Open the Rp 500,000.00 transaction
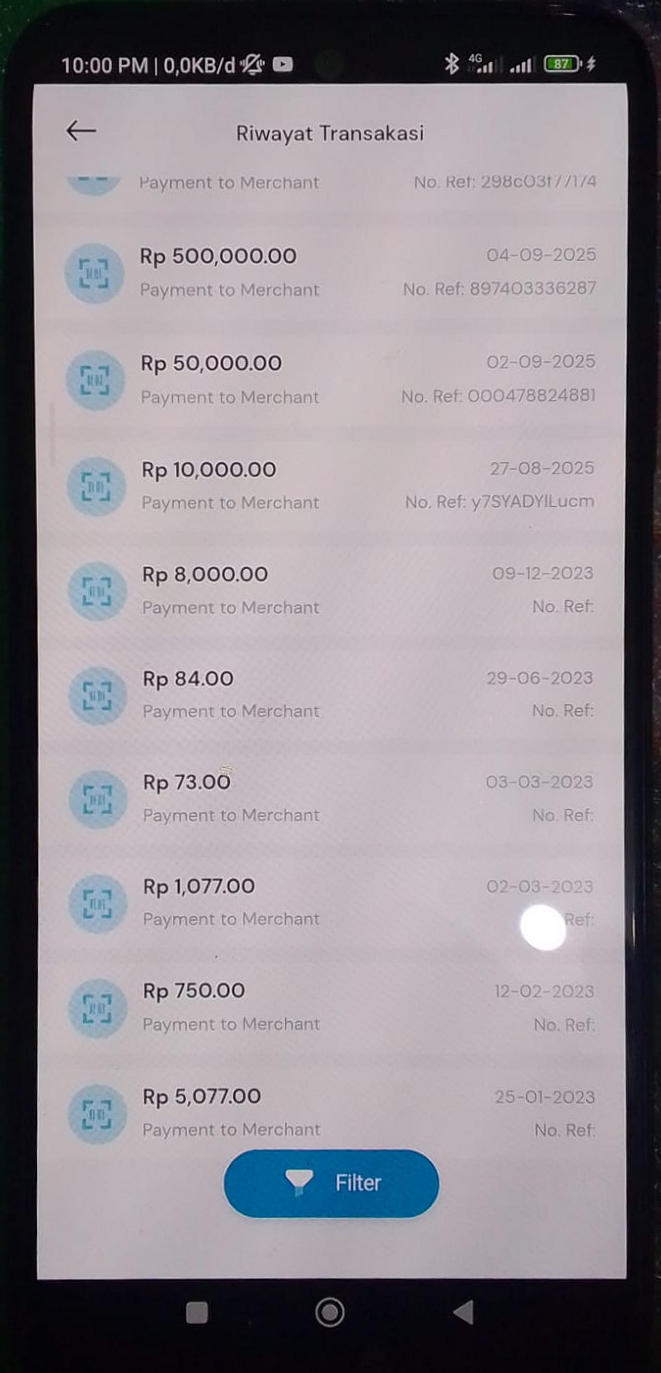 pyautogui.click(x=330, y=272)
